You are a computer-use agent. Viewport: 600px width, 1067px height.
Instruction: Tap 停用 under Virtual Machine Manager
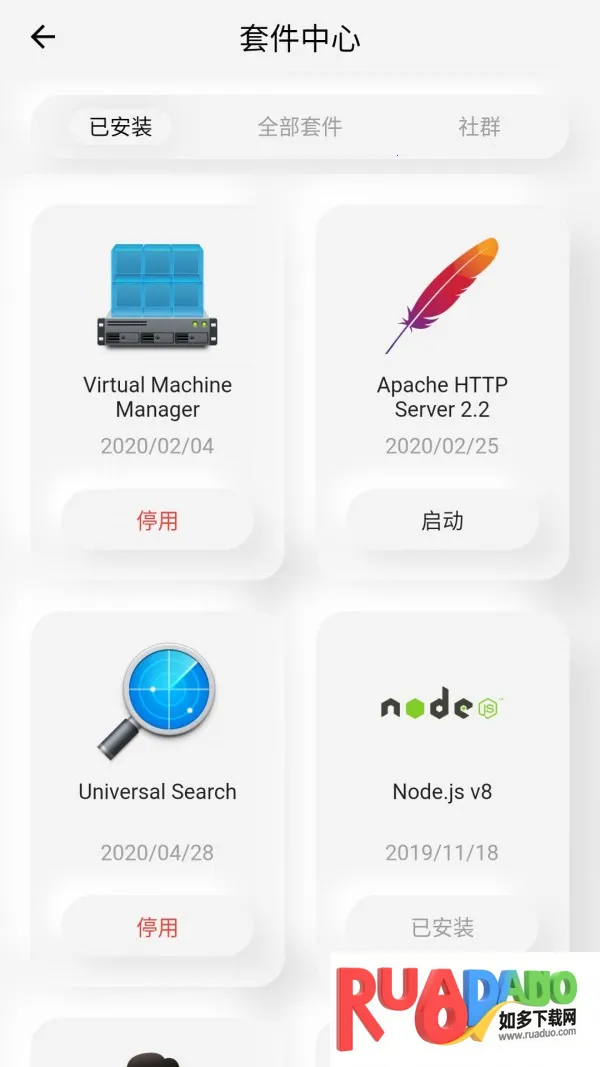point(157,521)
